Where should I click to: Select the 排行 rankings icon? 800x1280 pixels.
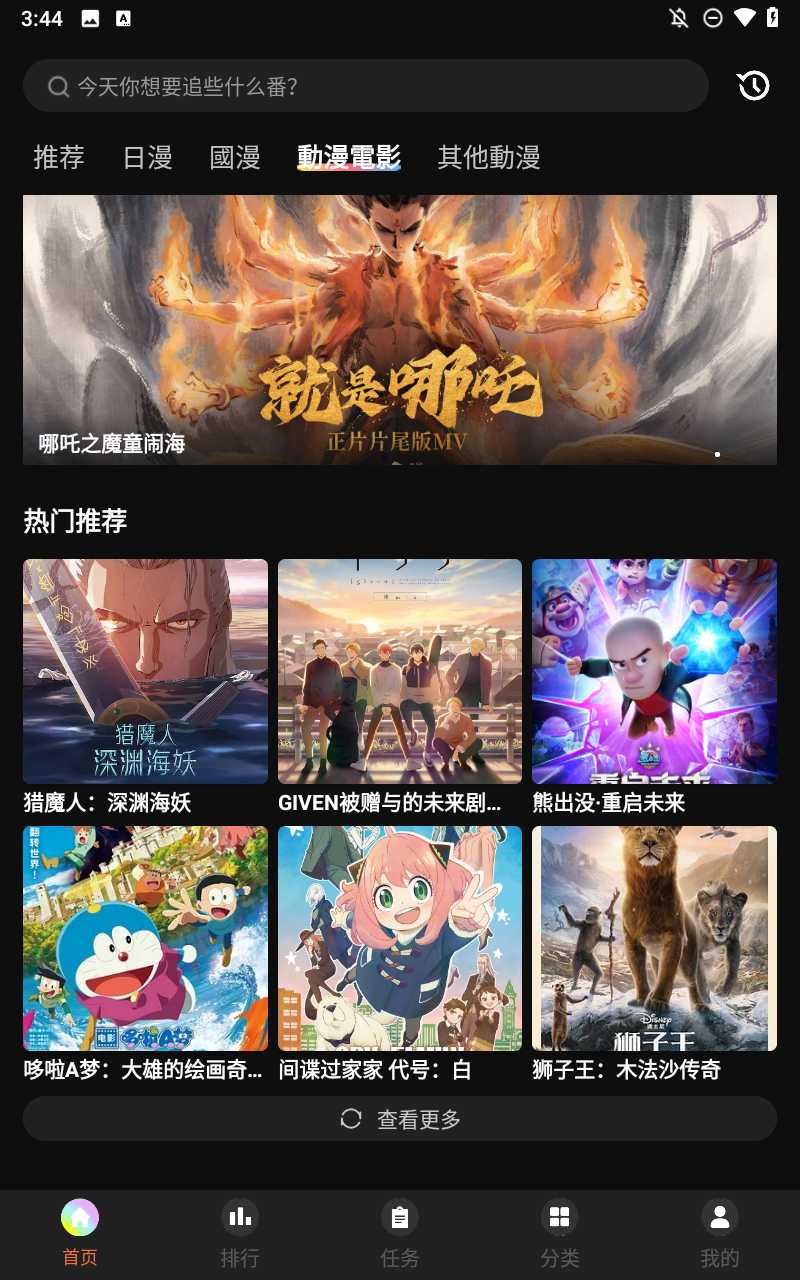click(x=240, y=1218)
